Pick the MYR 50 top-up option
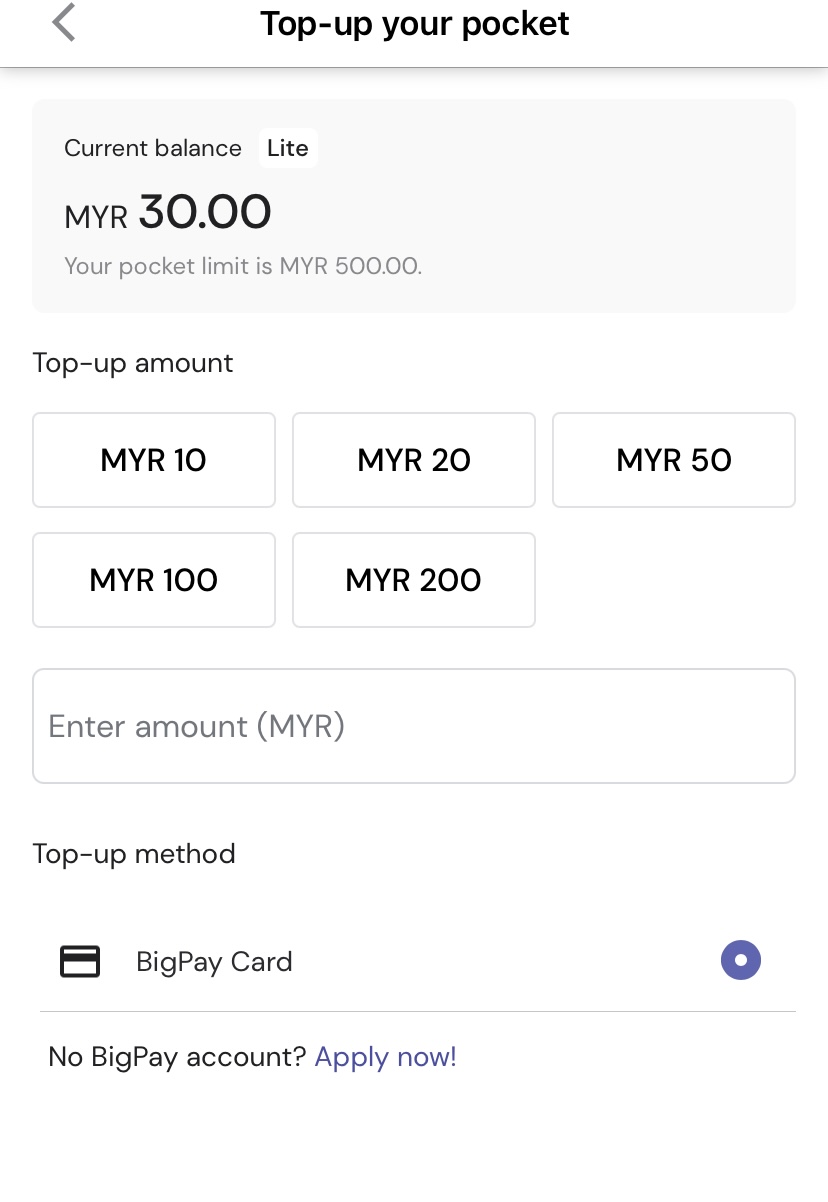This screenshot has height=1202, width=828. [x=673, y=460]
